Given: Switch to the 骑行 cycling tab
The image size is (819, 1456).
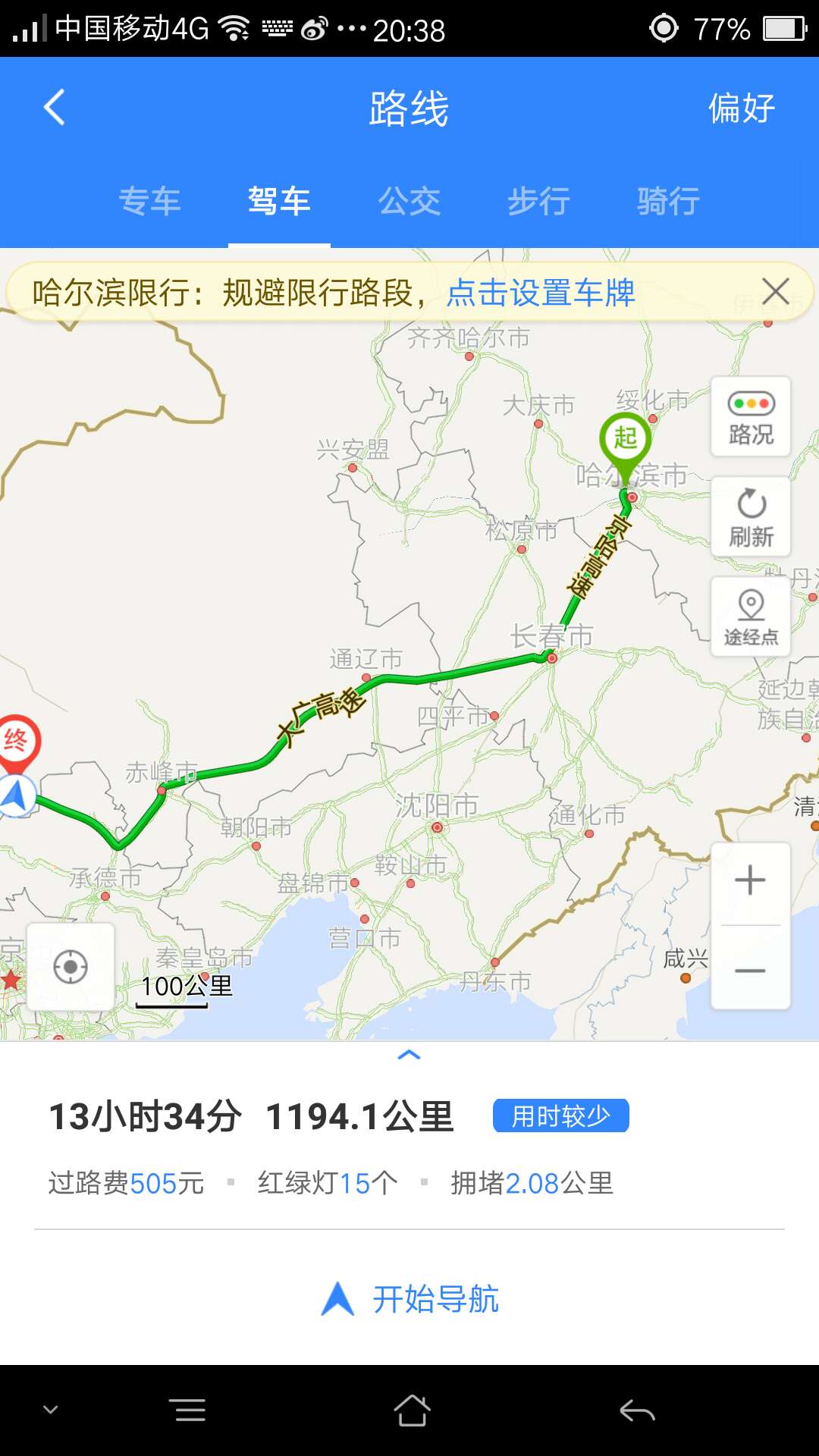Looking at the screenshot, I should click(x=668, y=202).
